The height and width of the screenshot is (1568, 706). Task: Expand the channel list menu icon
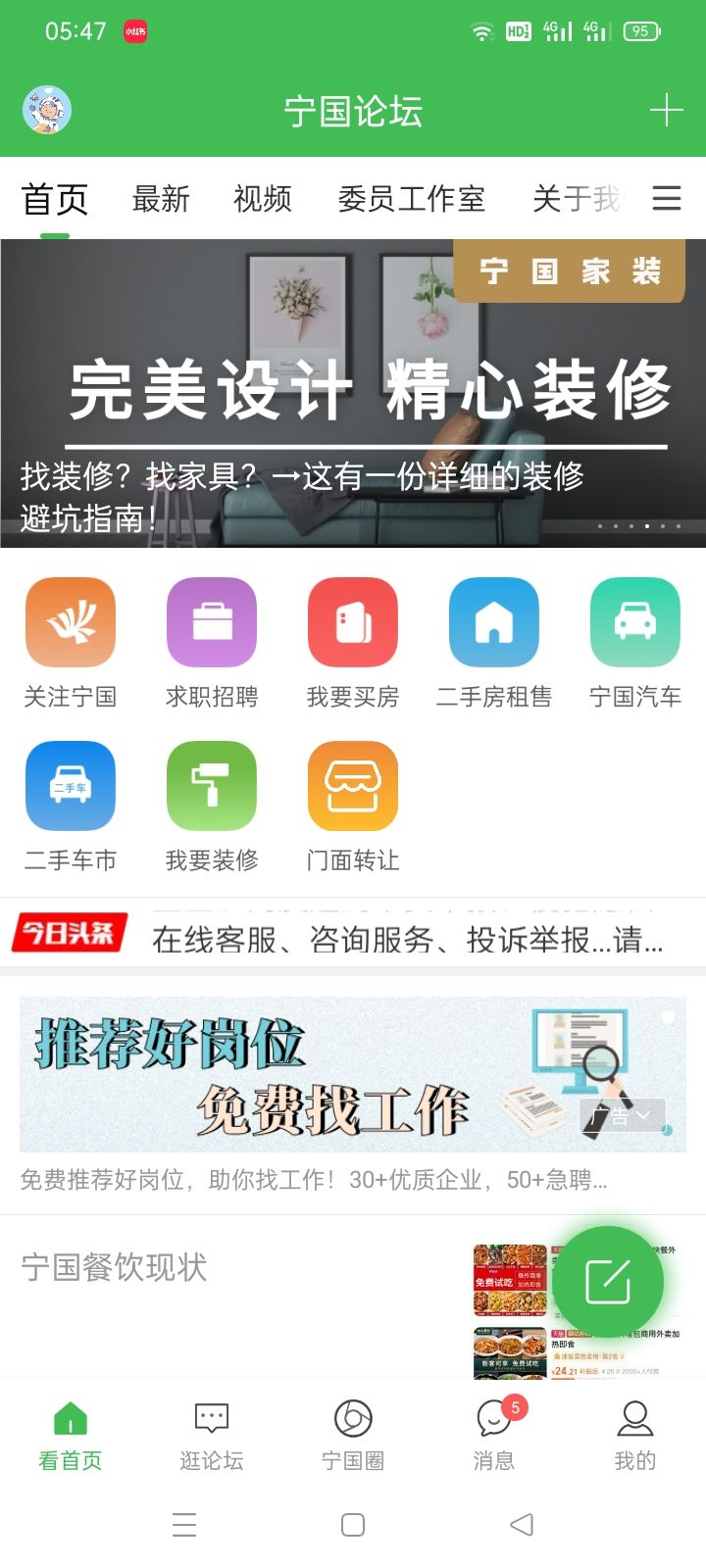(667, 199)
